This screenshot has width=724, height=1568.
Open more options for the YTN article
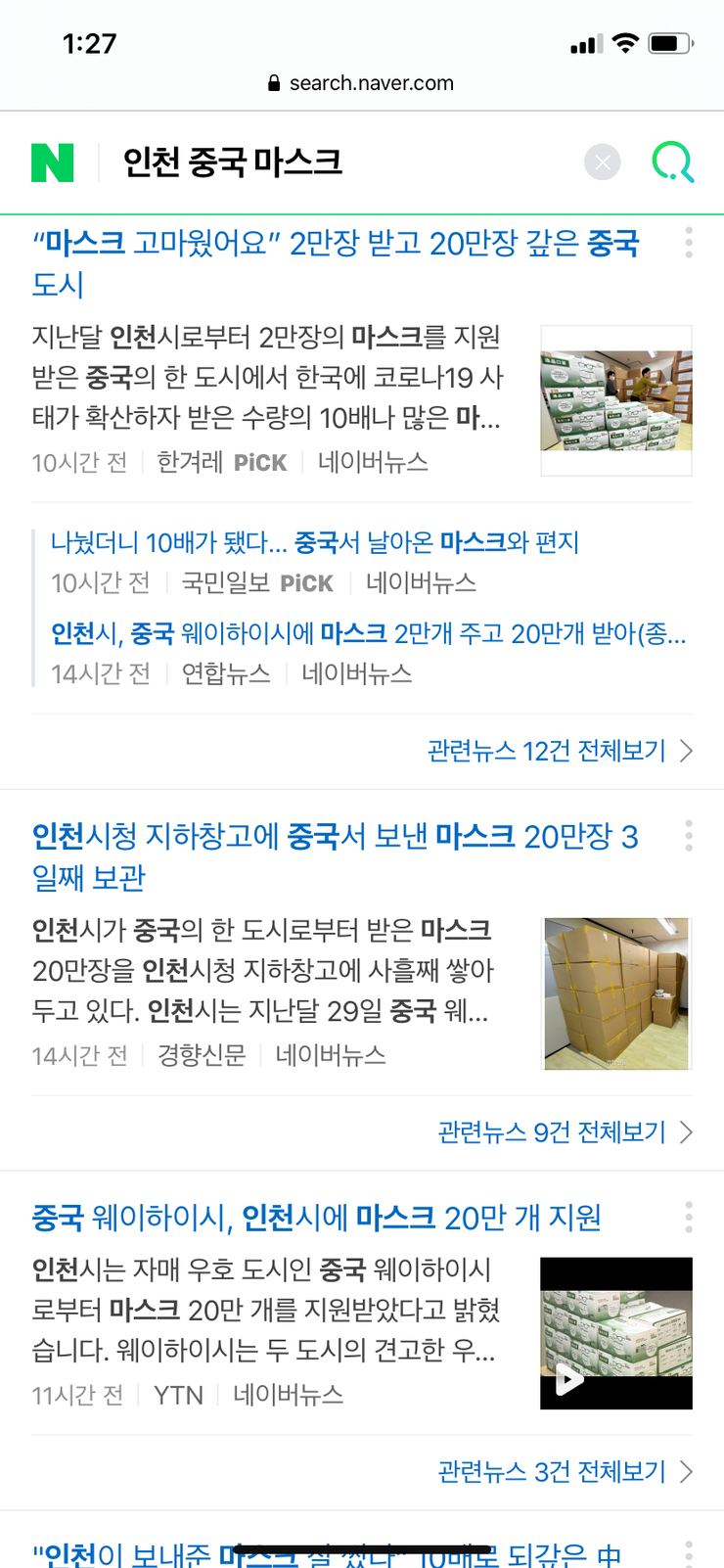689,1217
